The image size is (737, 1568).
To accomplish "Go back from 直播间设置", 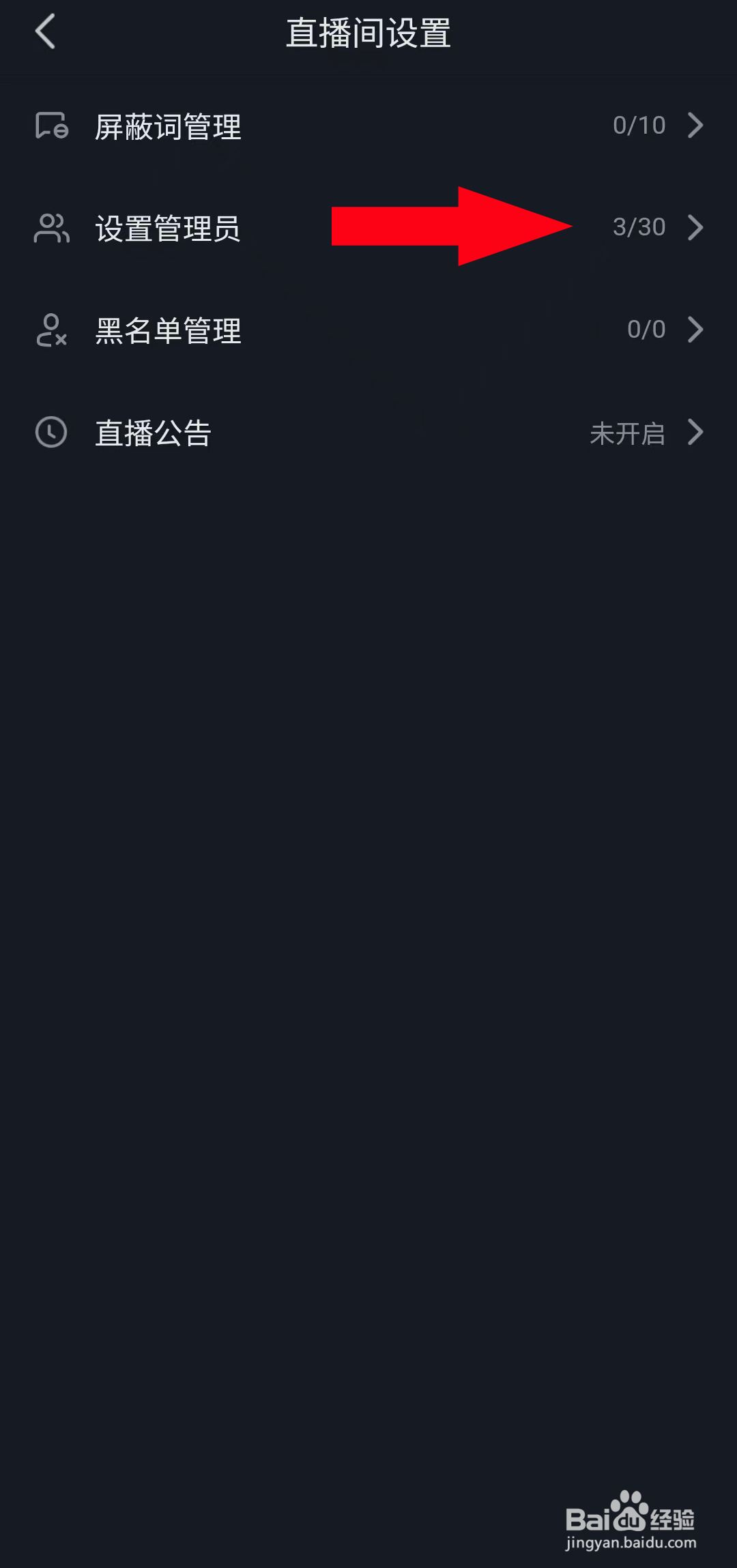I will 45,32.
